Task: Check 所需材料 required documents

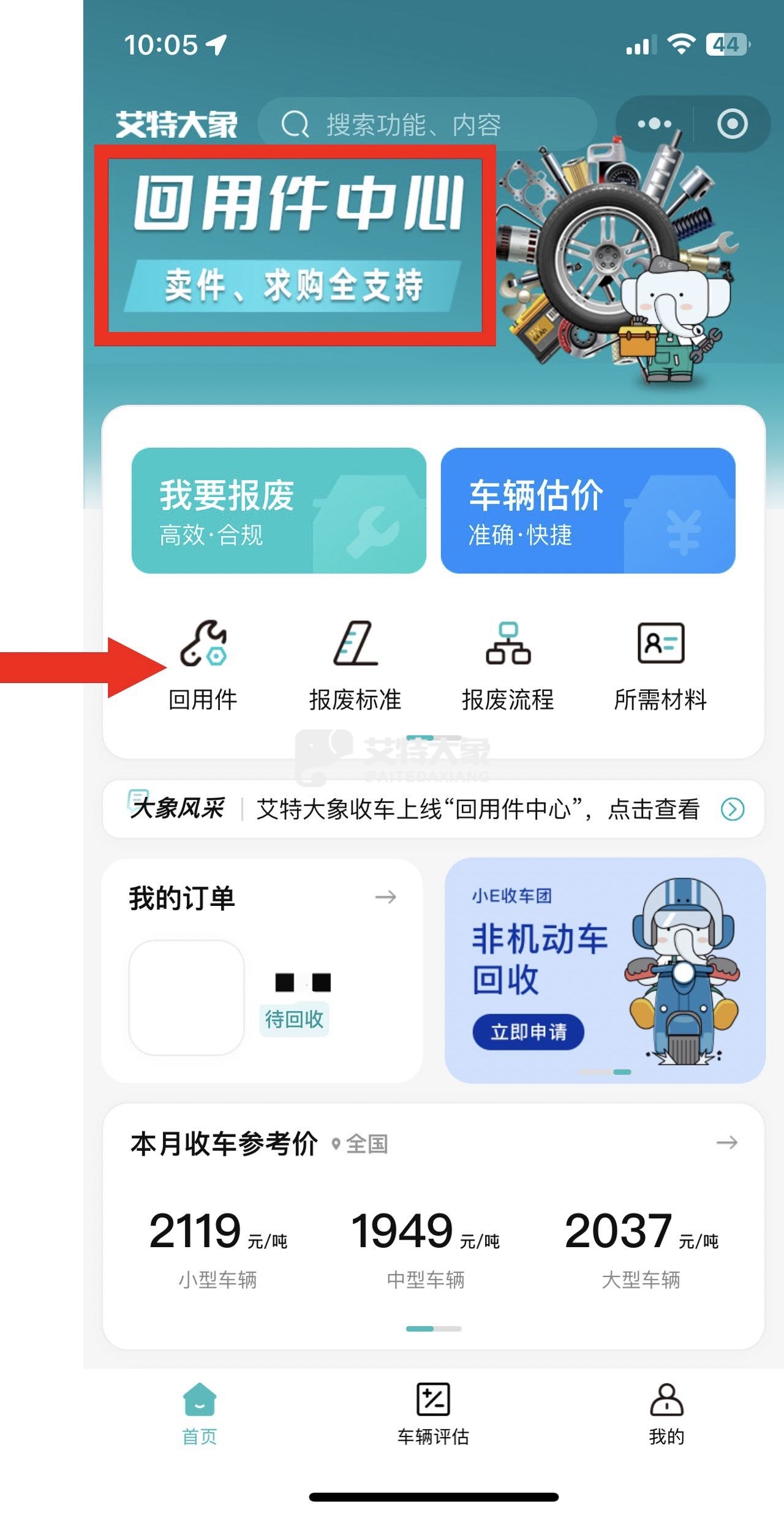Action: click(x=660, y=666)
